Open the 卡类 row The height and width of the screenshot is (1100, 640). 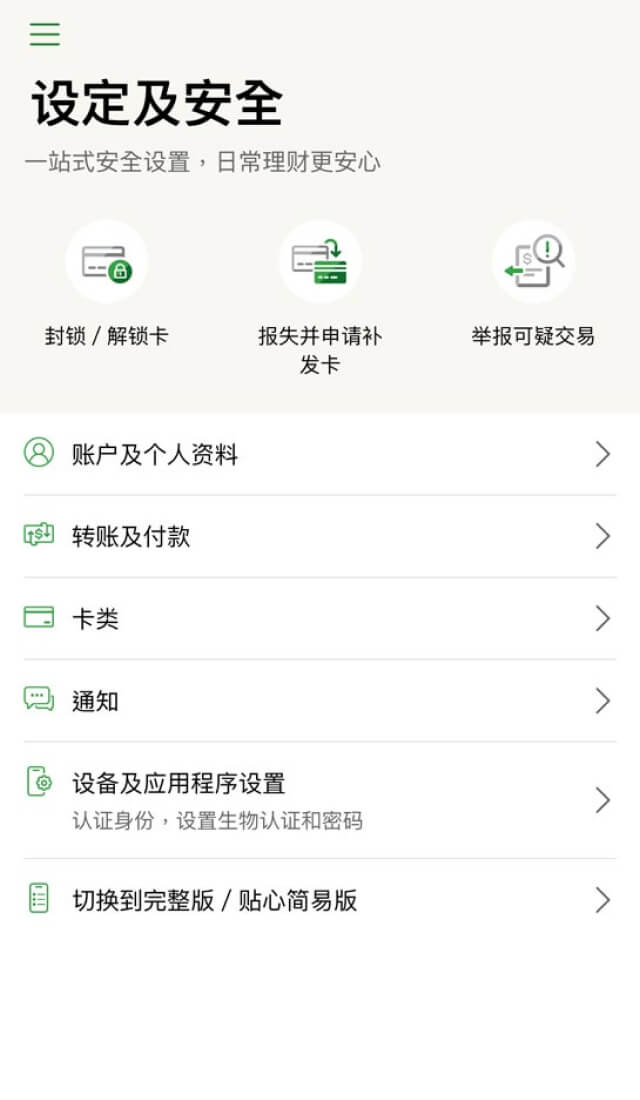[x=320, y=619]
